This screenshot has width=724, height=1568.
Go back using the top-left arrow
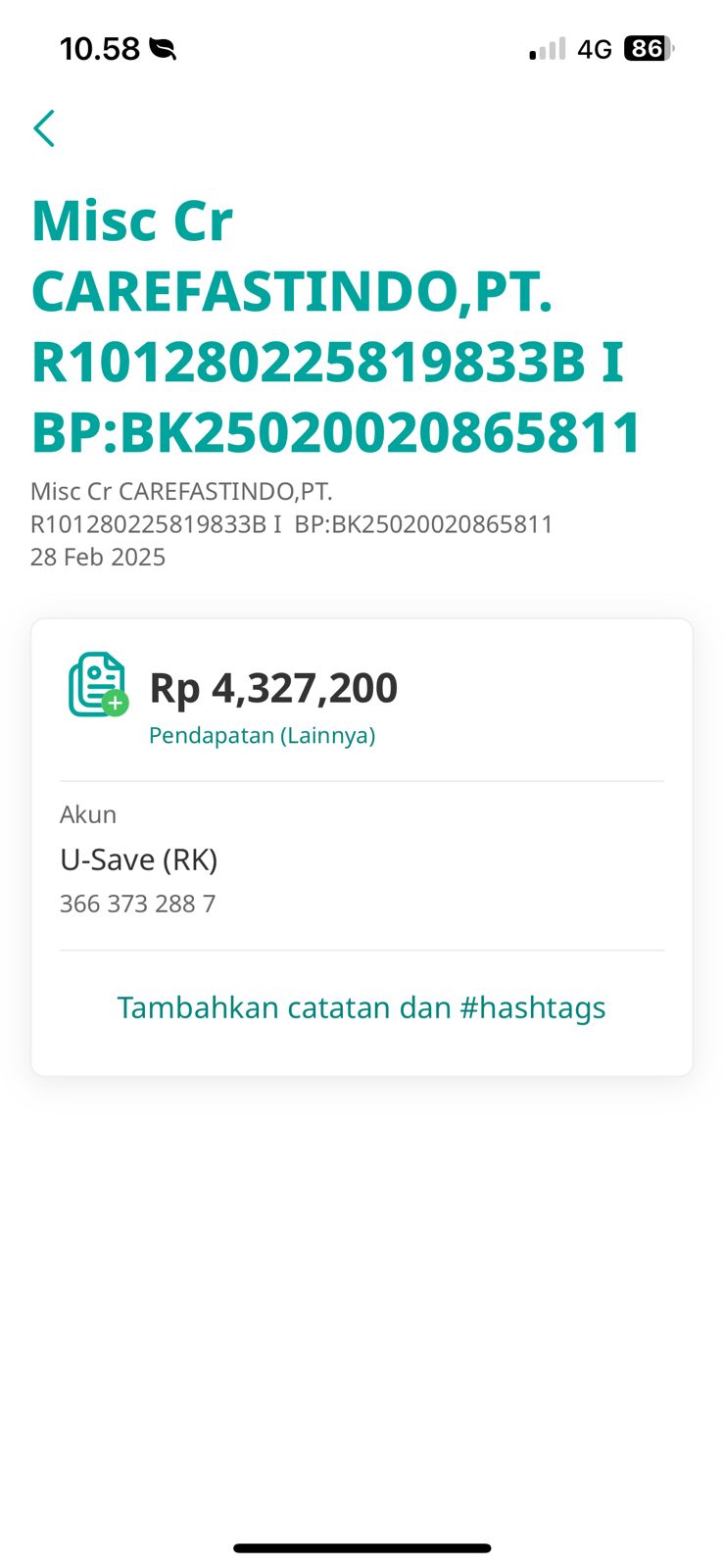pyautogui.click(x=44, y=128)
